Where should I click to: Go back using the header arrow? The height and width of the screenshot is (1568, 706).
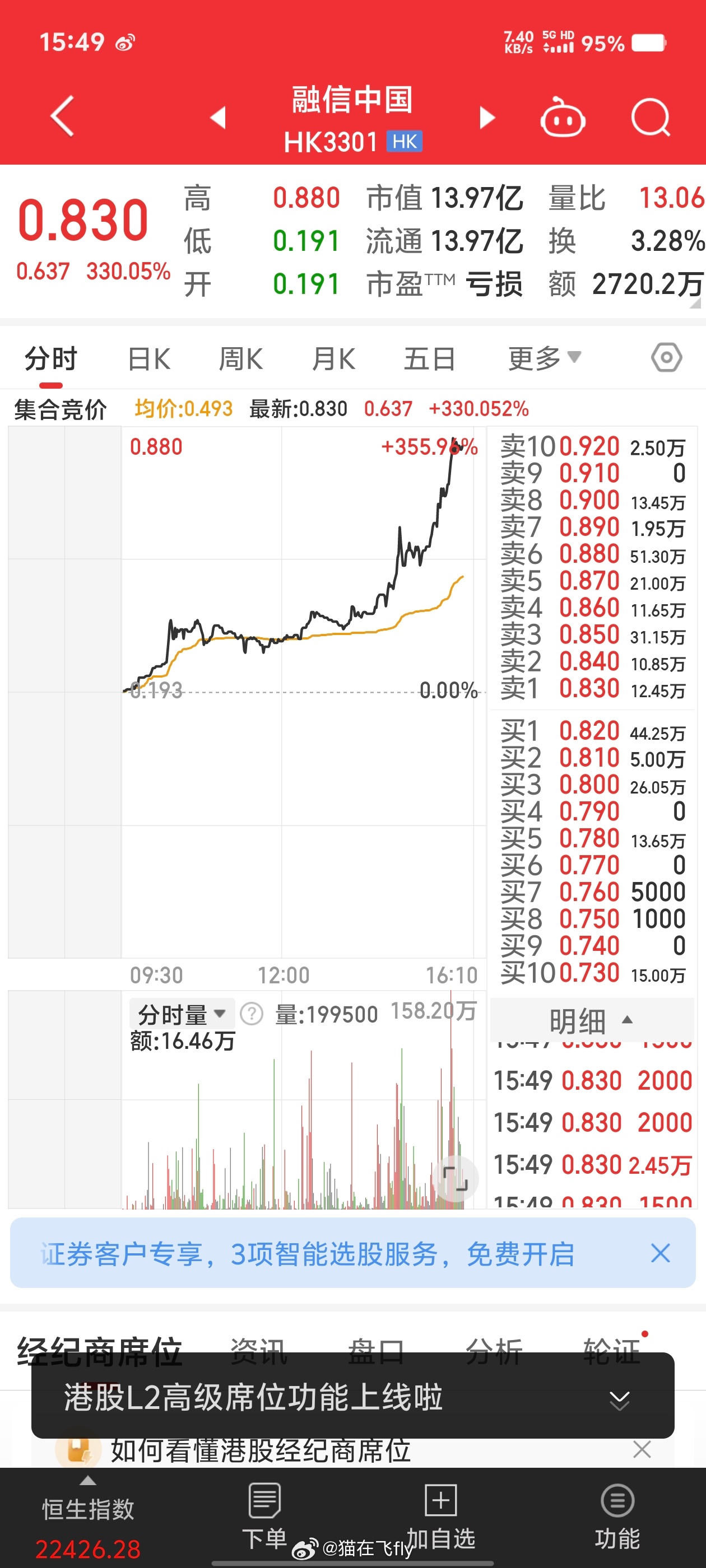pos(62,116)
